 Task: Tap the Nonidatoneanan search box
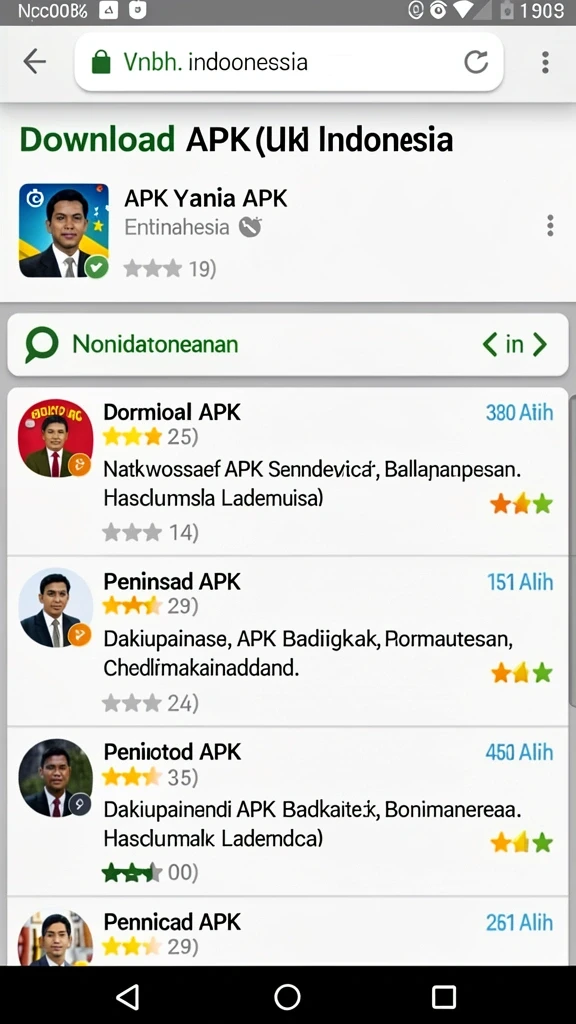288,345
